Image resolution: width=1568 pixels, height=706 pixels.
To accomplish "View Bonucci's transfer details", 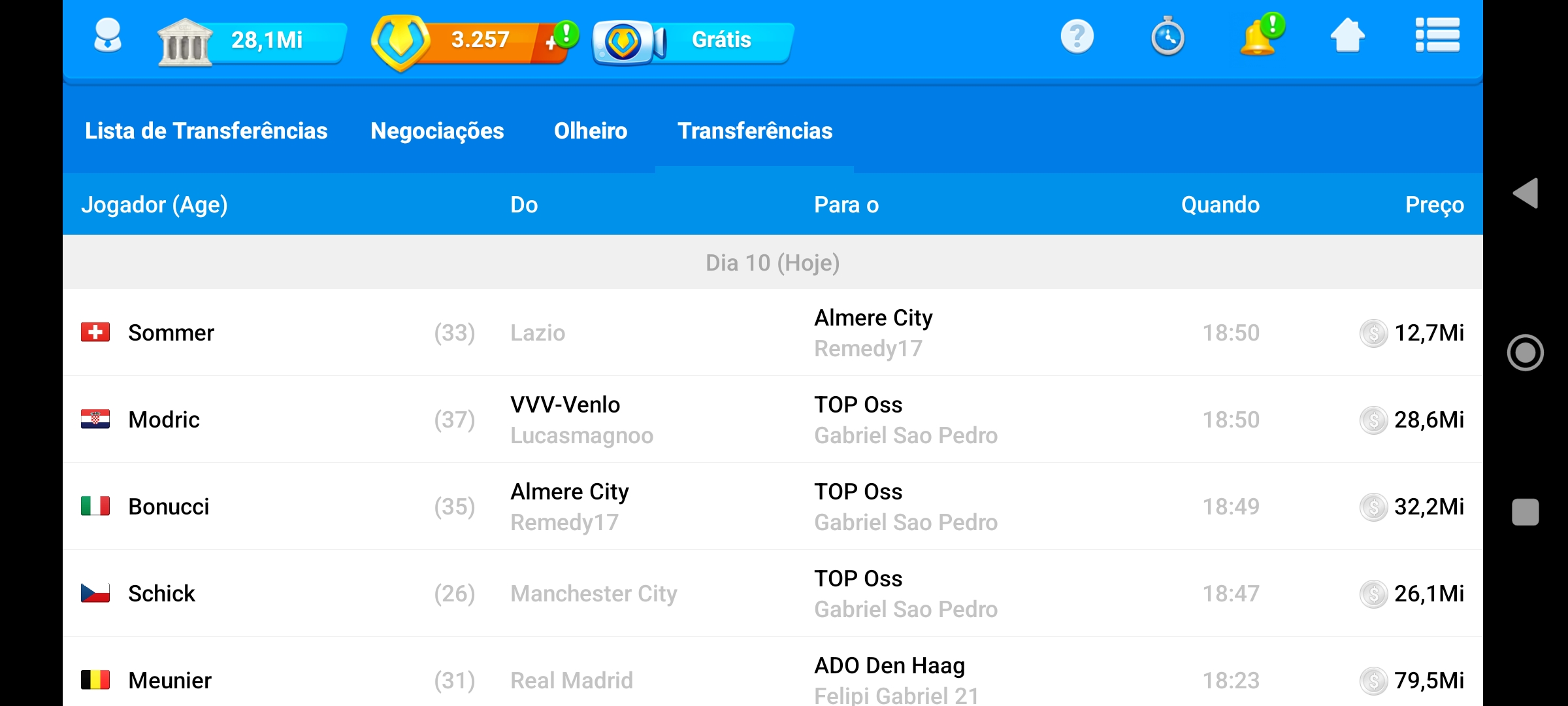I will pos(771,507).
